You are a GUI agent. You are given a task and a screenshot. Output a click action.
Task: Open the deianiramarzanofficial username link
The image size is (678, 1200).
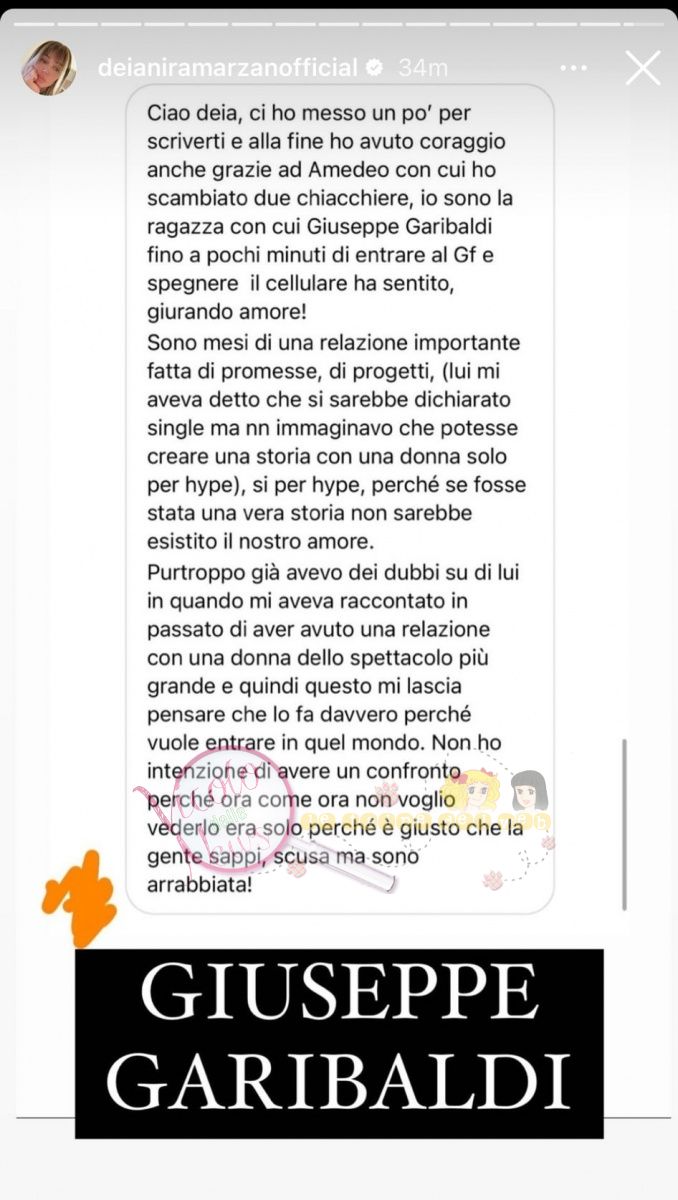[x=226, y=68]
